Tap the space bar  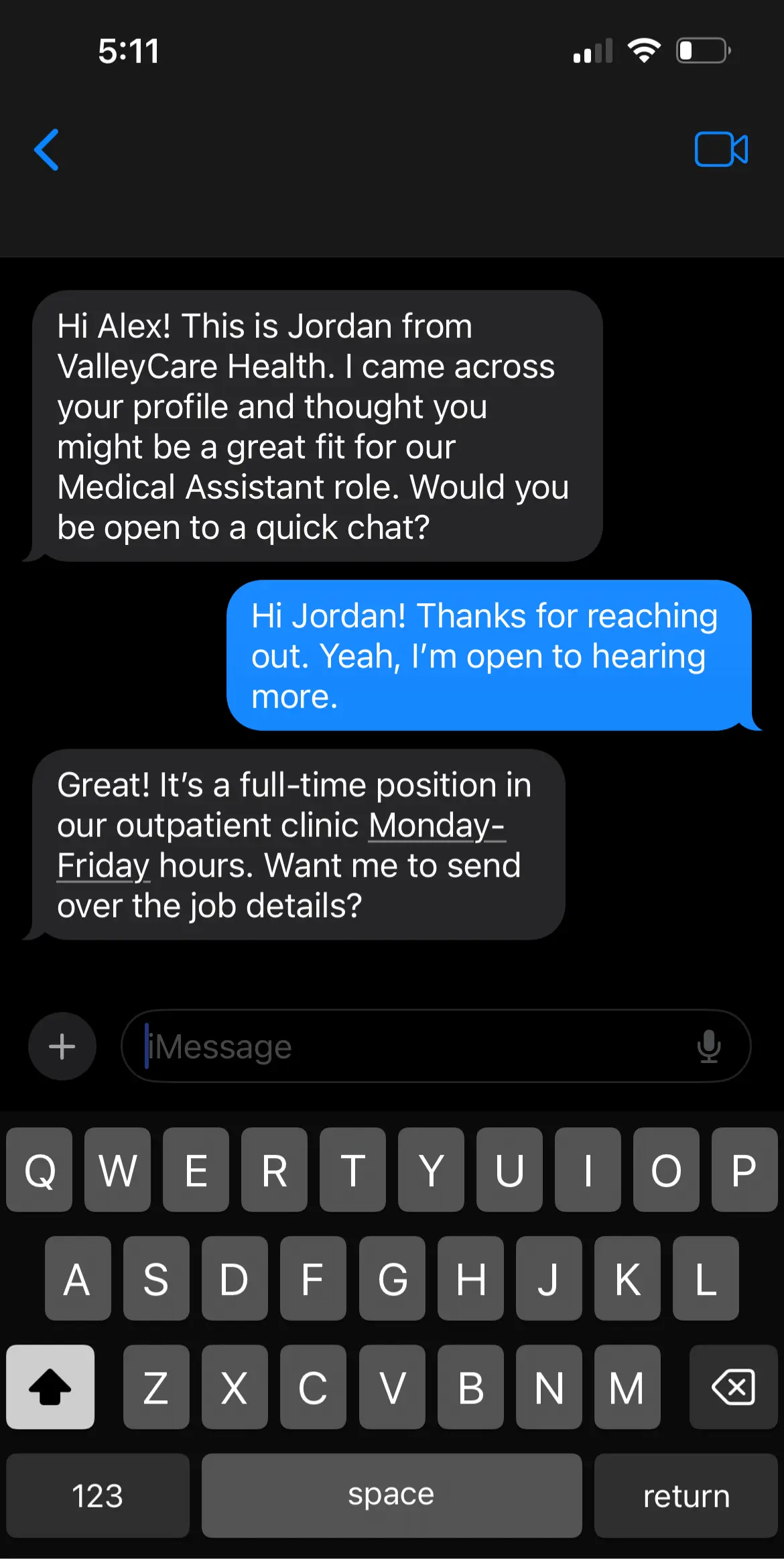391,1495
